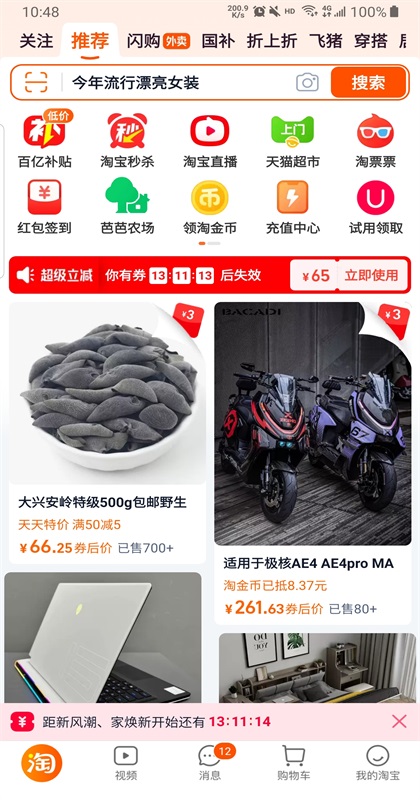Tap the scan icon in search bar
The width and height of the screenshot is (420, 800).
[36, 82]
